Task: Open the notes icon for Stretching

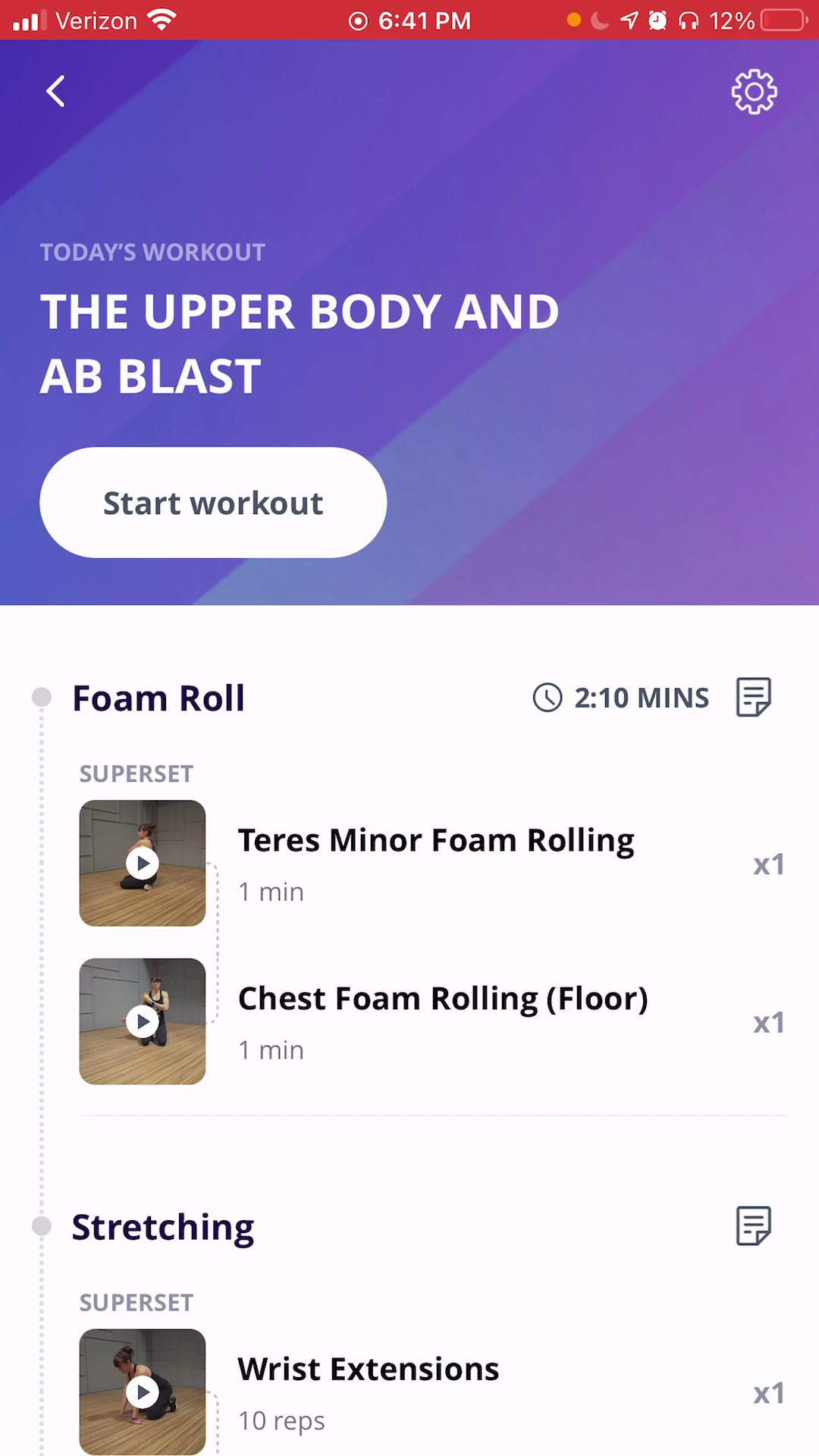Action: point(753,1226)
